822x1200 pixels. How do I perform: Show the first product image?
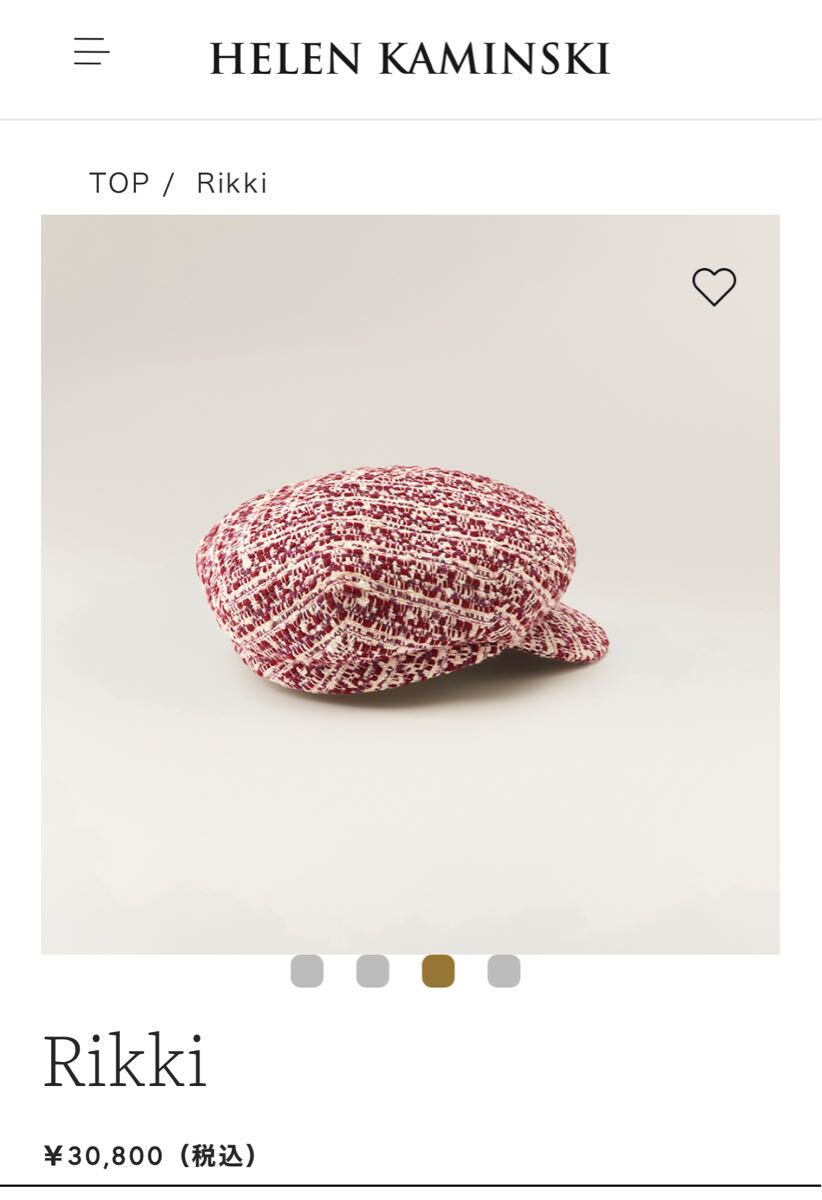tap(307, 971)
